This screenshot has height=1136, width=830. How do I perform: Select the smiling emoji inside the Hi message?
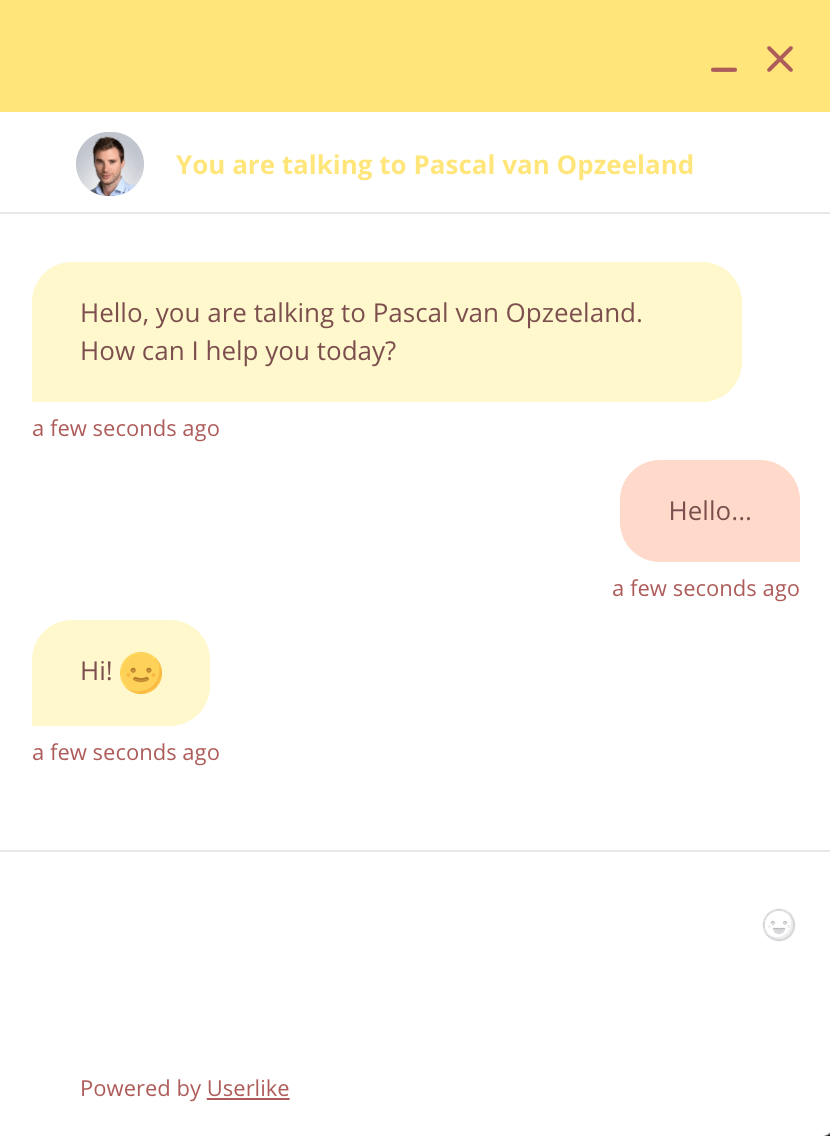pyautogui.click(x=142, y=672)
